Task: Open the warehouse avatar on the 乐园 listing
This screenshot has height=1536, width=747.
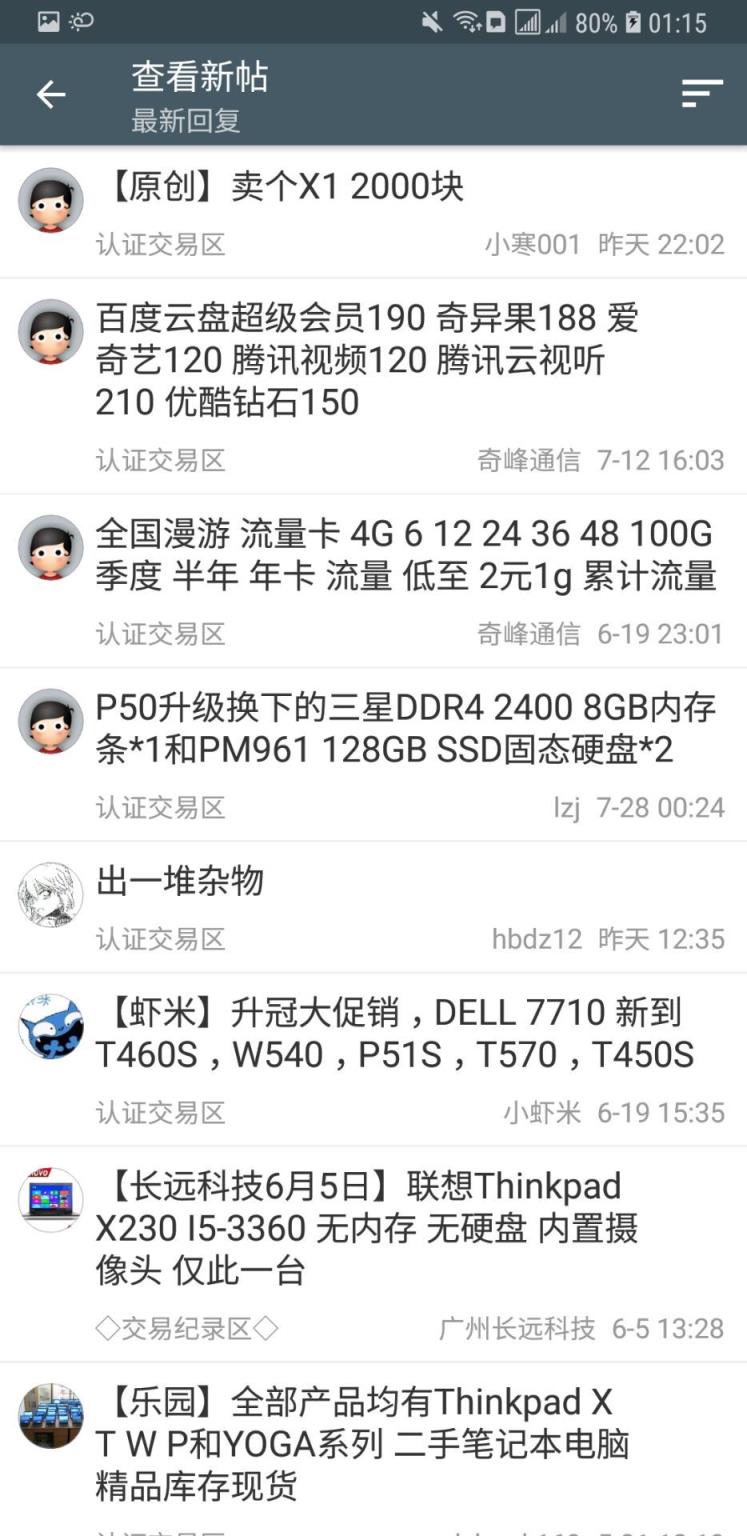Action: point(50,1413)
